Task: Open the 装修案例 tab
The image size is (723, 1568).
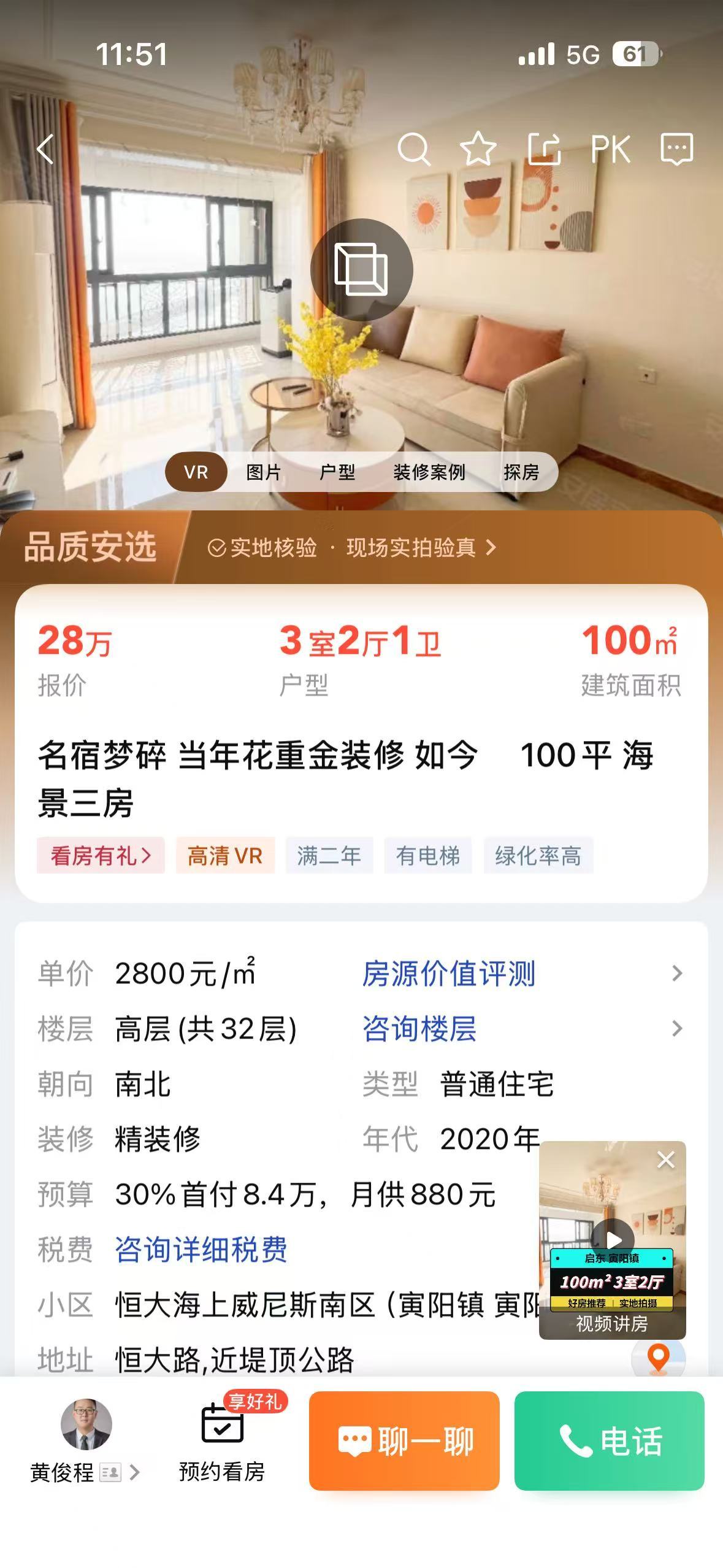Action: pyautogui.click(x=429, y=473)
